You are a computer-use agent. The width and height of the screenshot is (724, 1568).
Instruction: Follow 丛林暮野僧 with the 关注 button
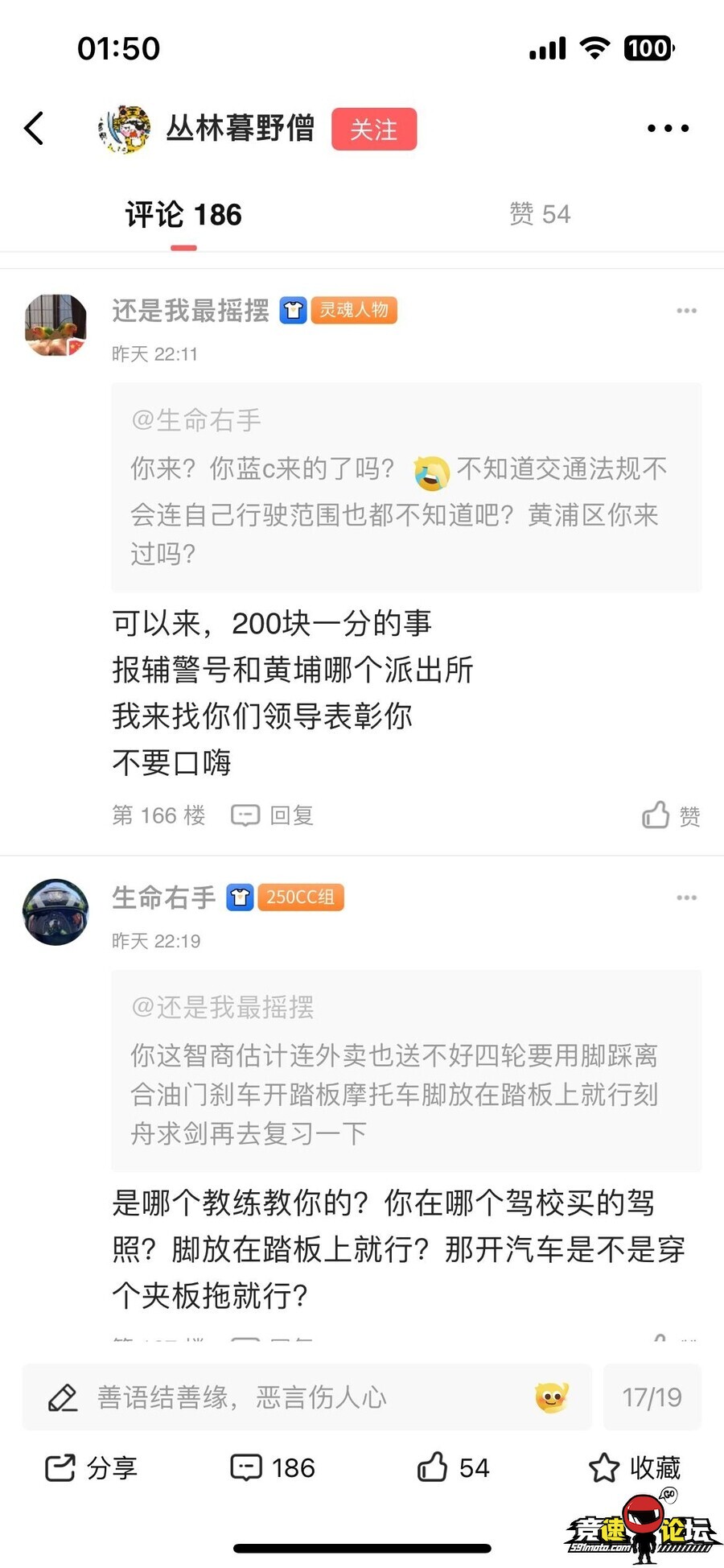(374, 129)
